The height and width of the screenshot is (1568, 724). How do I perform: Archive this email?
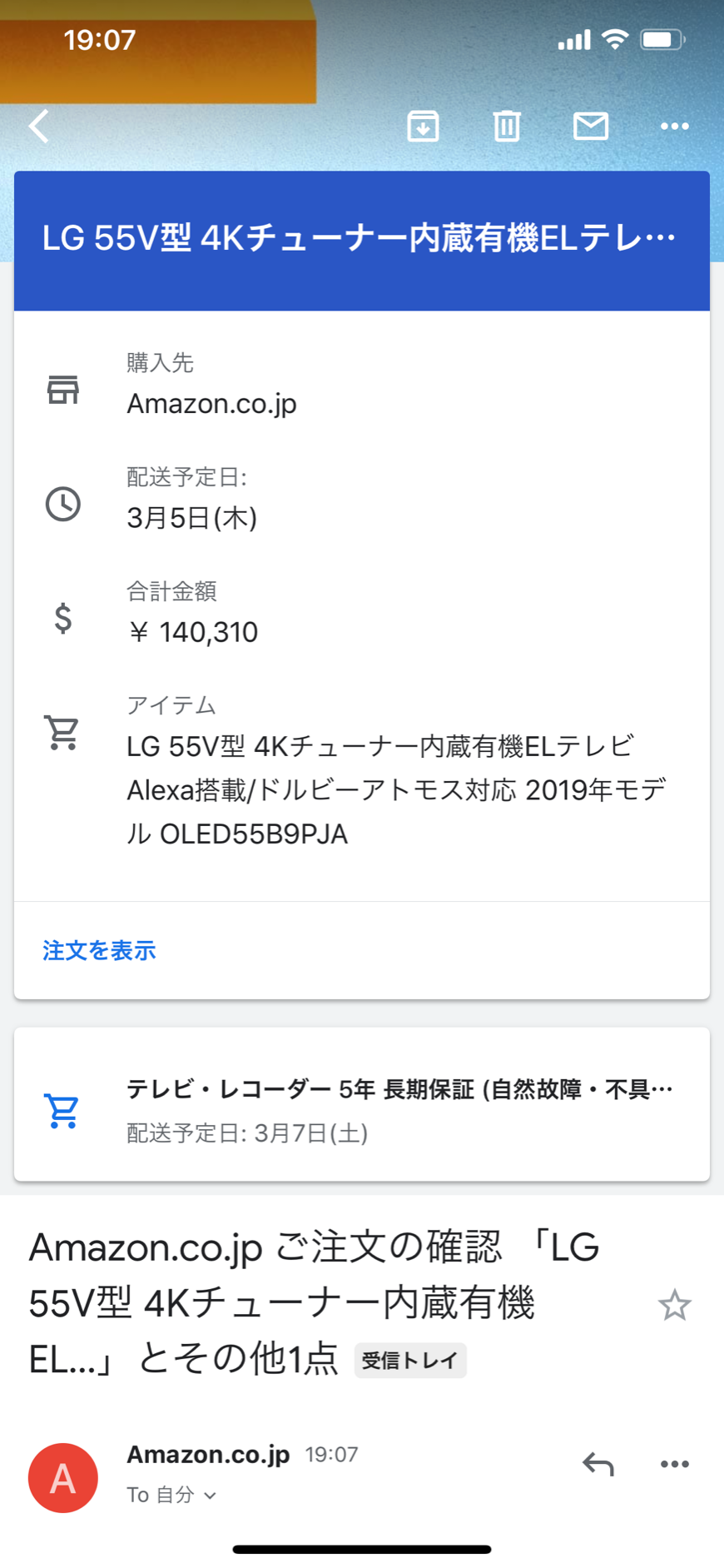423,127
